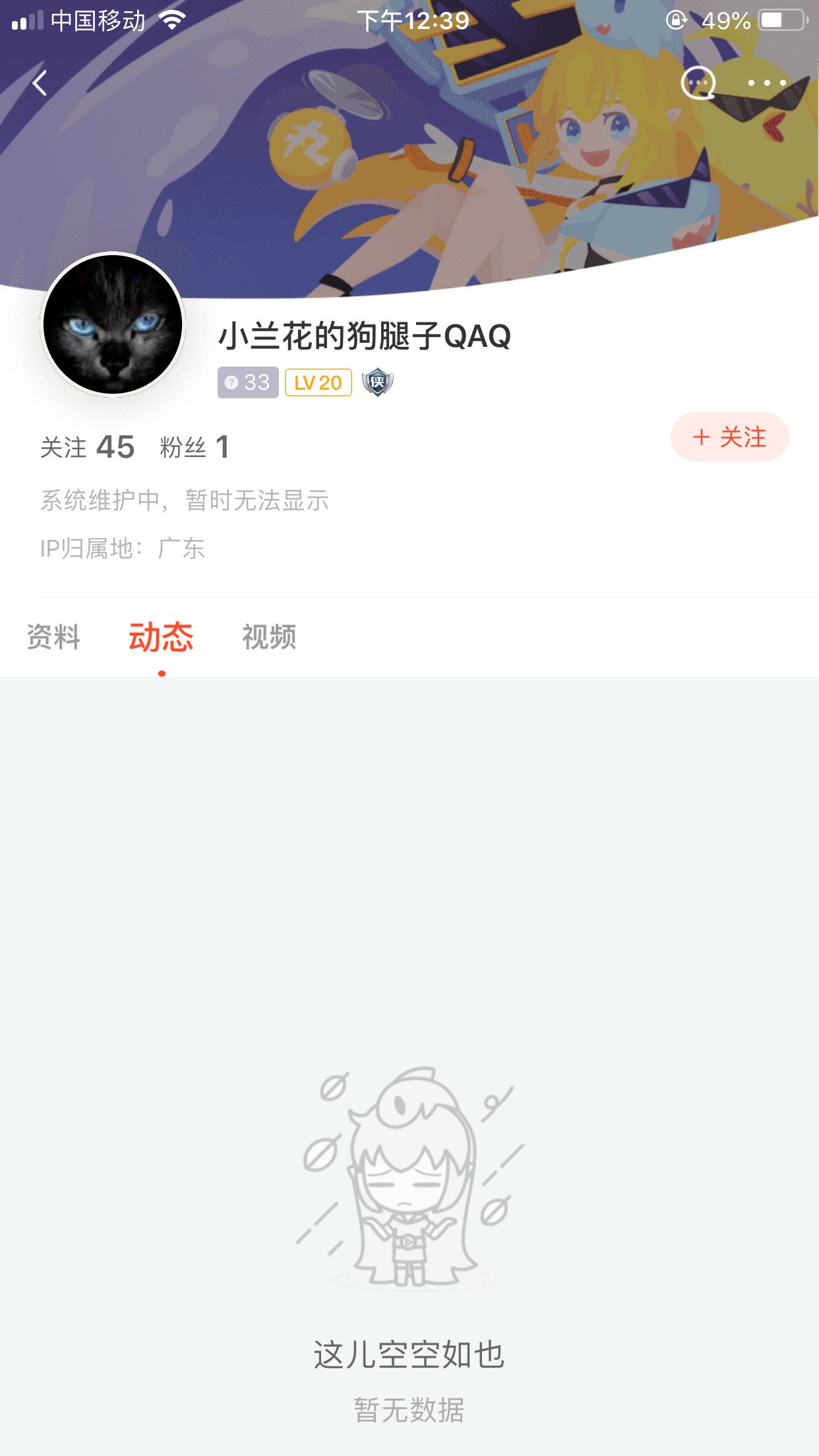View the cat profile avatar
This screenshot has height=1456, width=819.
[113, 324]
